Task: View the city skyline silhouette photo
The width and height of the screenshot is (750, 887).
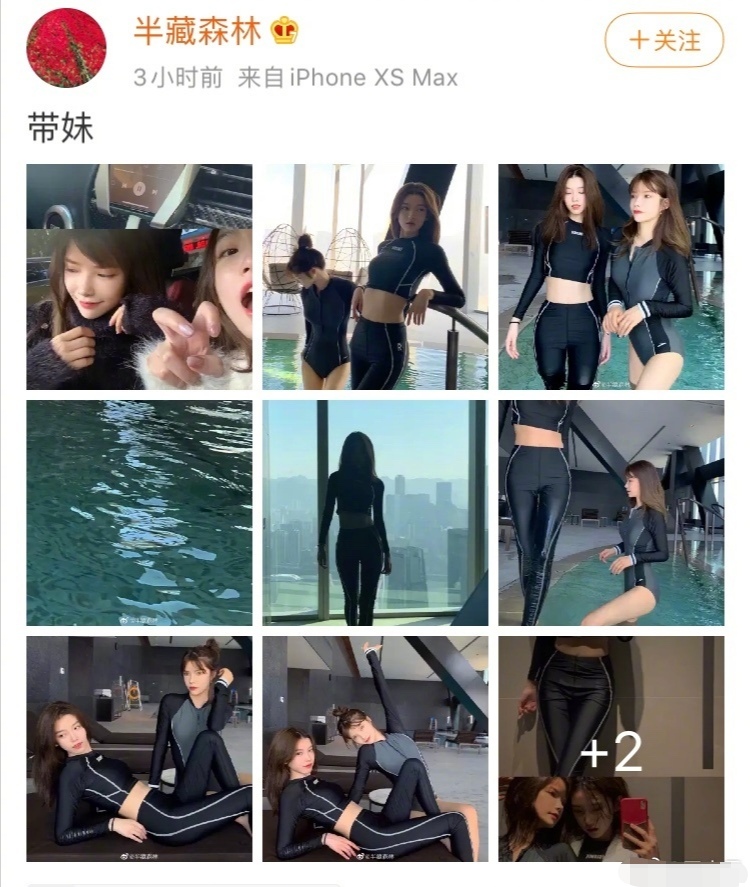Action: coord(375,513)
